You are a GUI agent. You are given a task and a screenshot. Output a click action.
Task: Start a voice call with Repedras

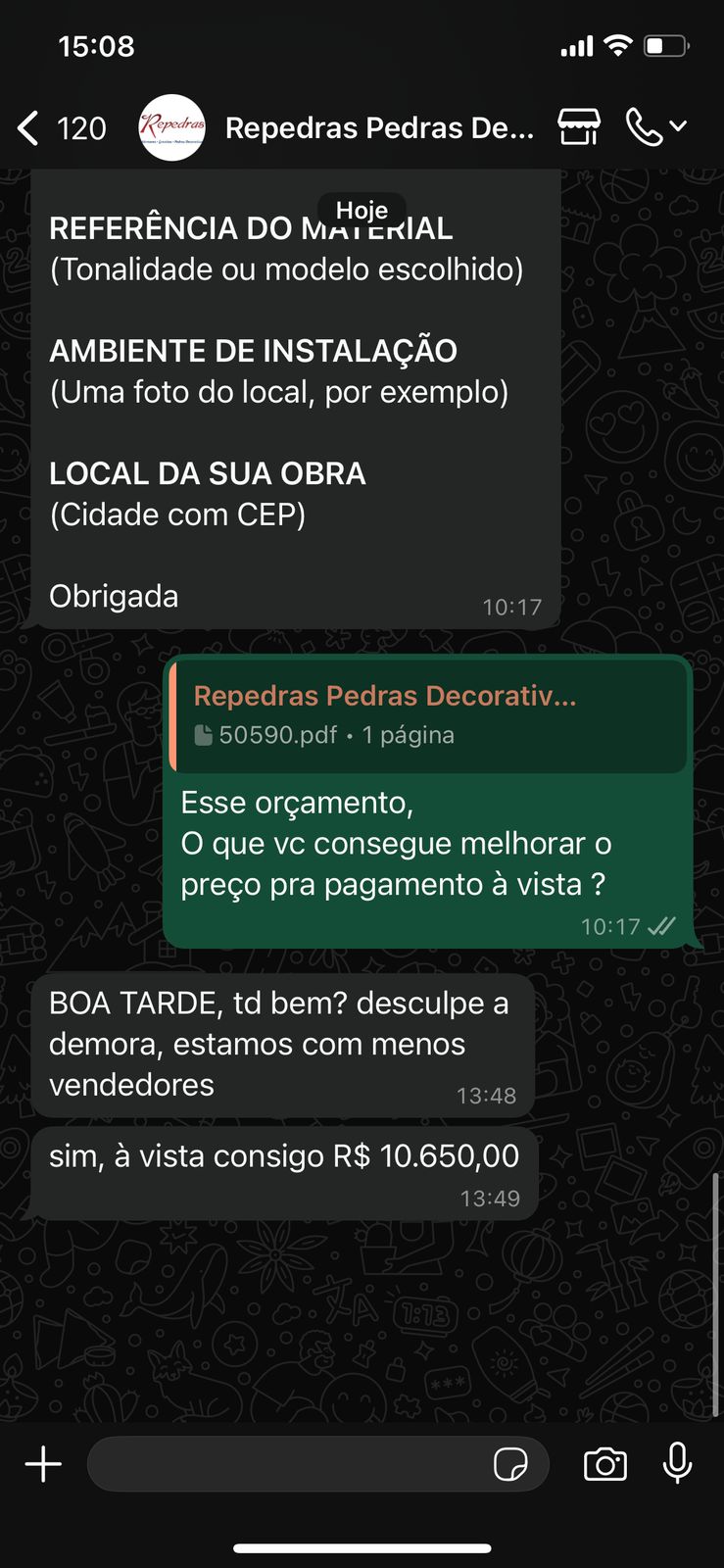(644, 127)
